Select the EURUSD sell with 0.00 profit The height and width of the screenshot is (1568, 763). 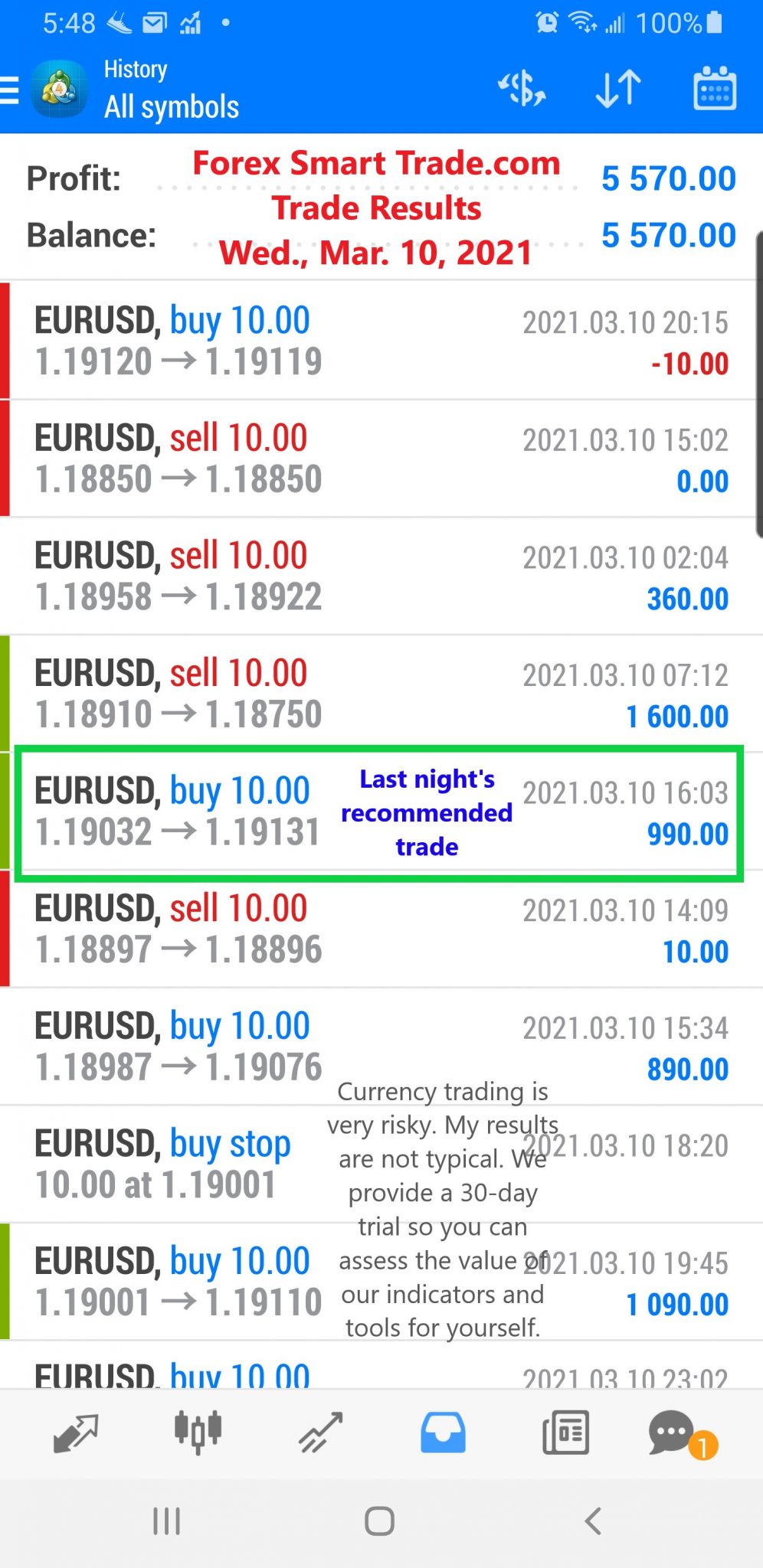point(381,459)
